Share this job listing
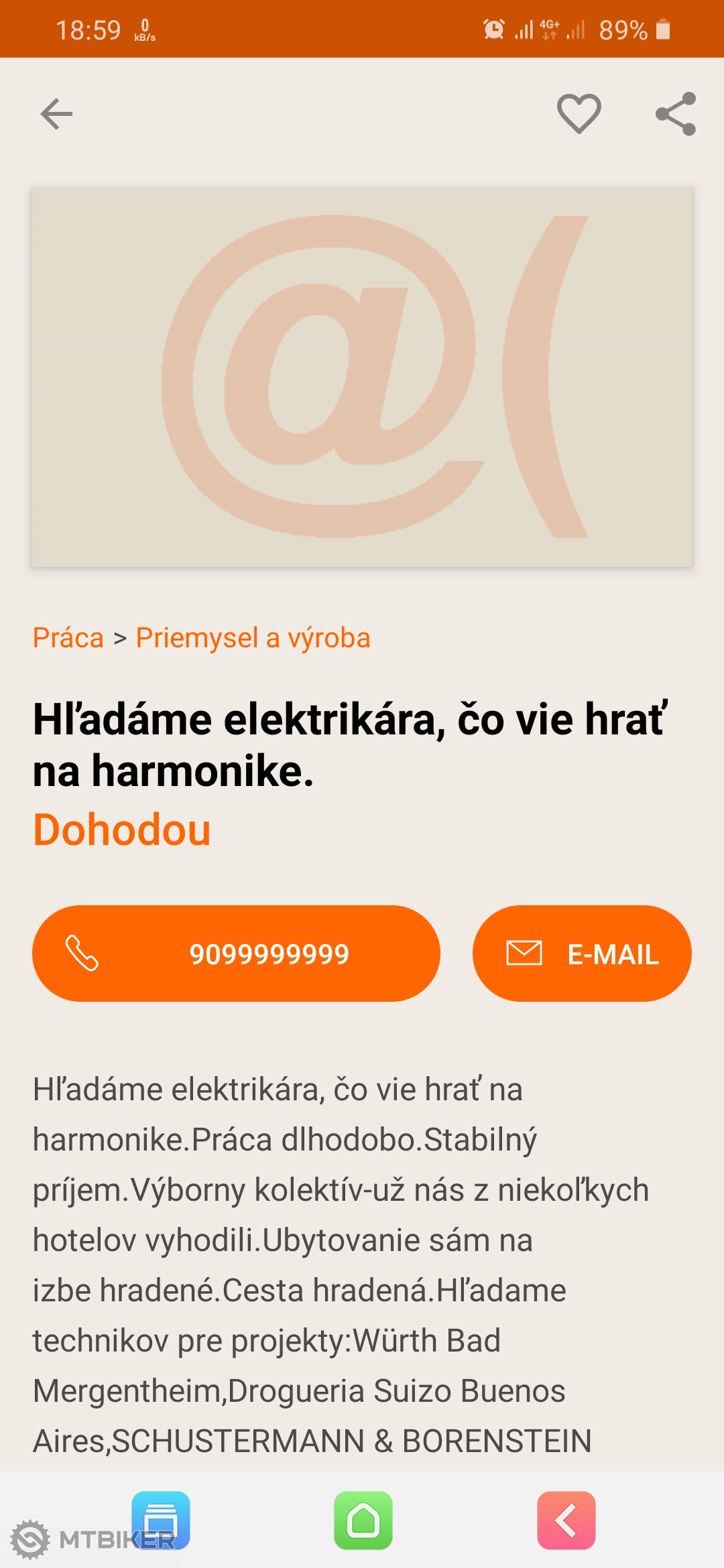 point(675,114)
